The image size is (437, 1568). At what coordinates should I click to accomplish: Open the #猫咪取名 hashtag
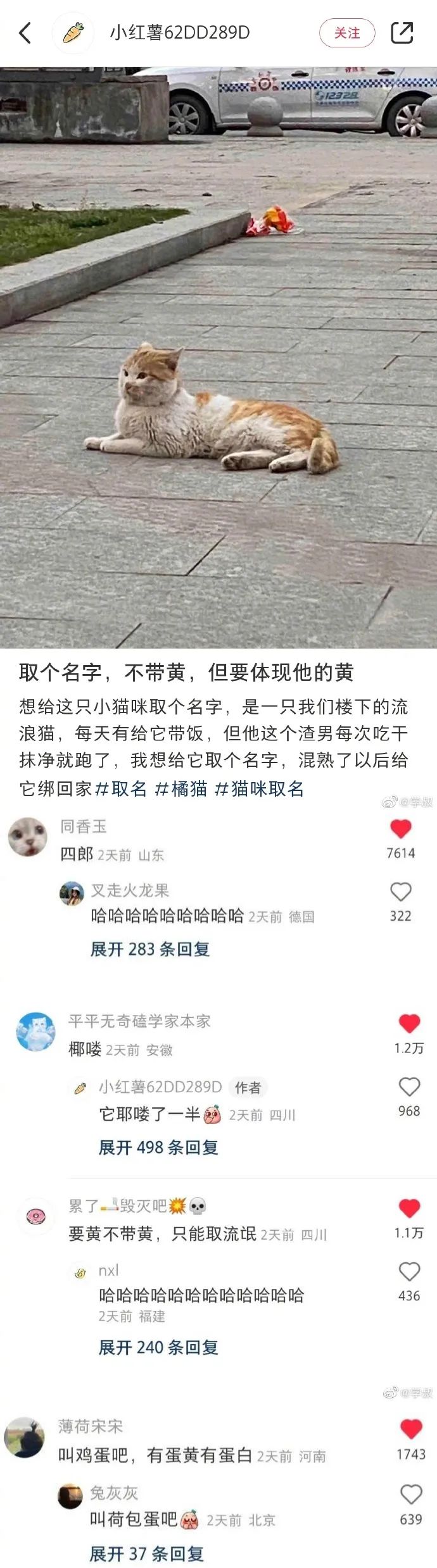tap(260, 788)
